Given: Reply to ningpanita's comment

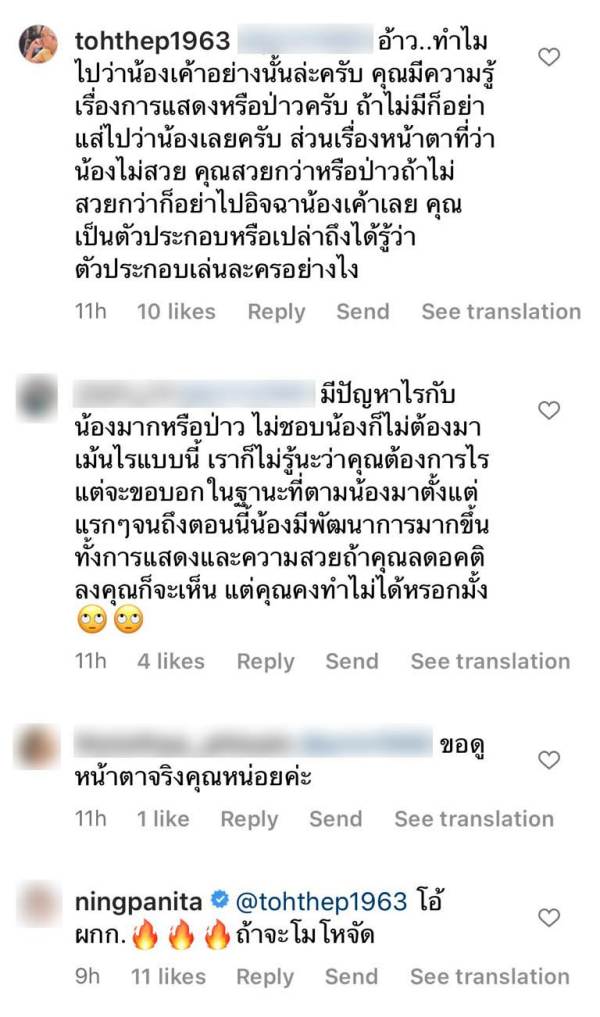Looking at the screenshot, I should tap(265, 976).
